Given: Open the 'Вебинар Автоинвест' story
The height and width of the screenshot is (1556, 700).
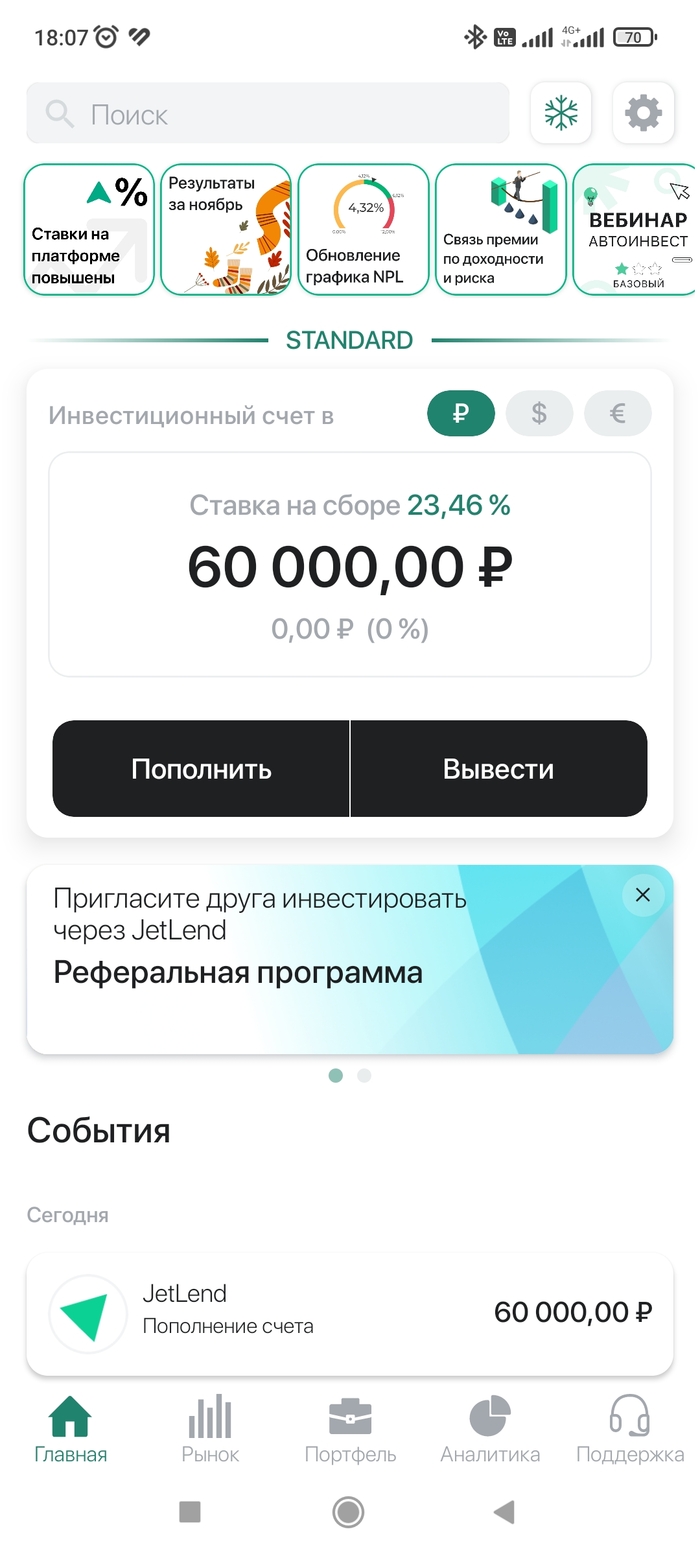Looking at the screenshot, I should (636, 230).
